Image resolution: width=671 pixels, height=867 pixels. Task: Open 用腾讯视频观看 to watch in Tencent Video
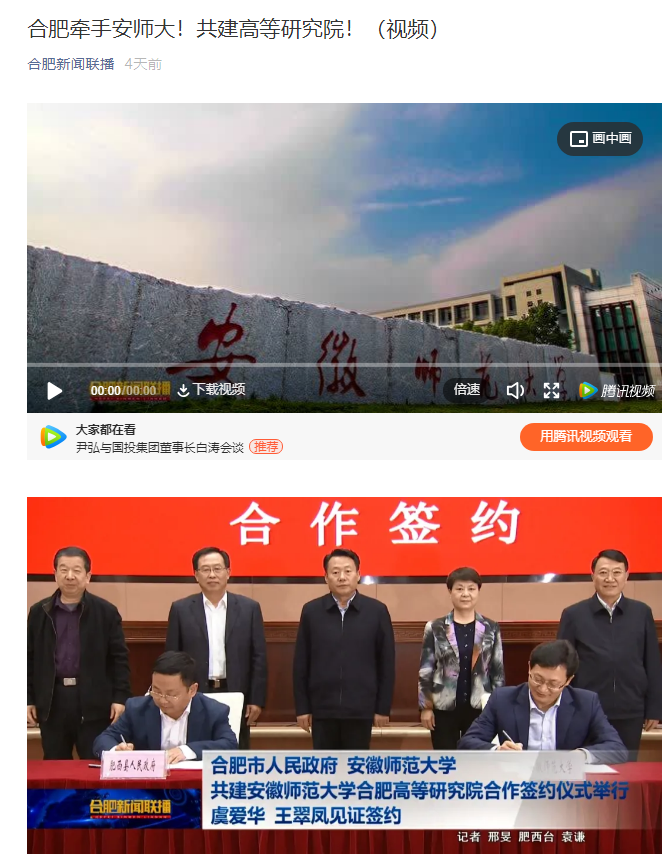click(x=586, y=437)
